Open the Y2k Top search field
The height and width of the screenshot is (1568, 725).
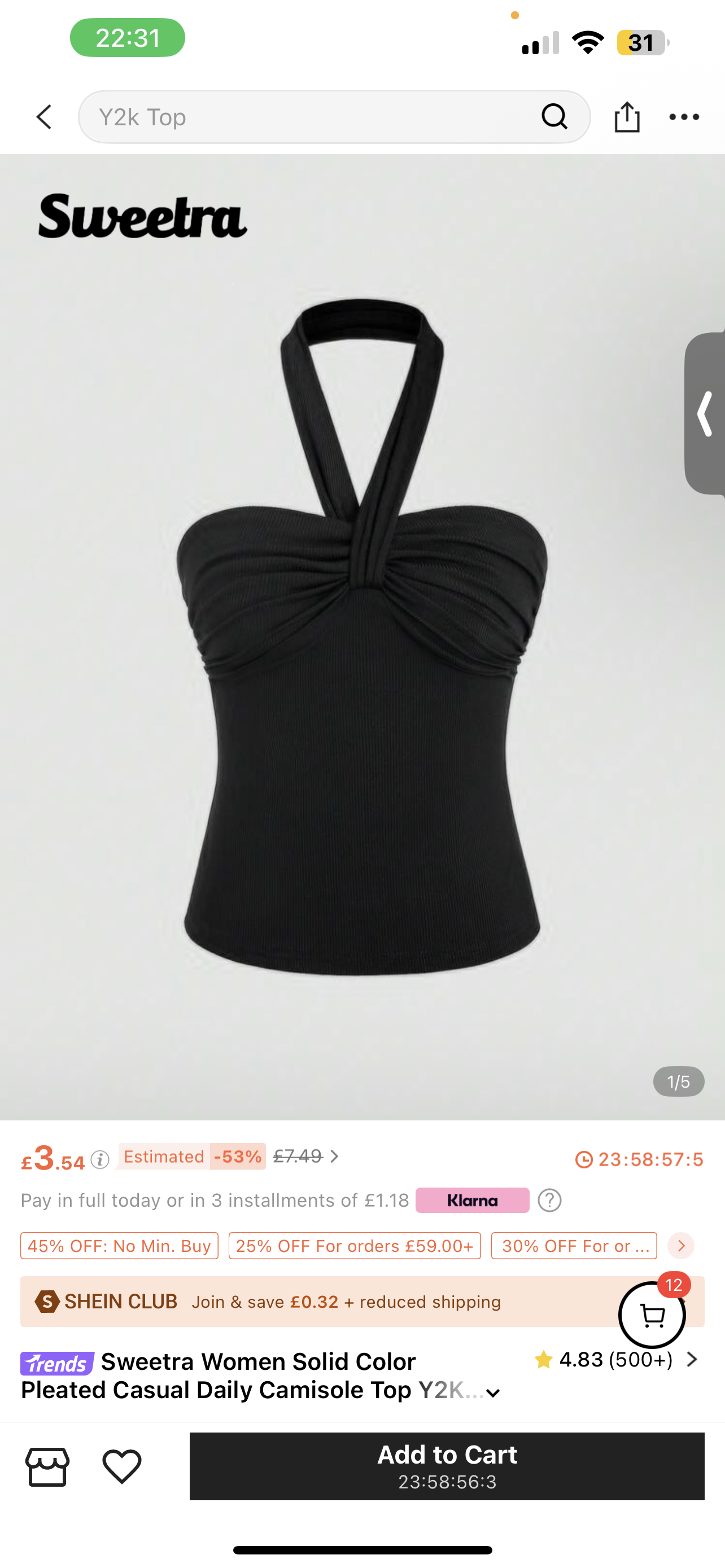point(304,117)
